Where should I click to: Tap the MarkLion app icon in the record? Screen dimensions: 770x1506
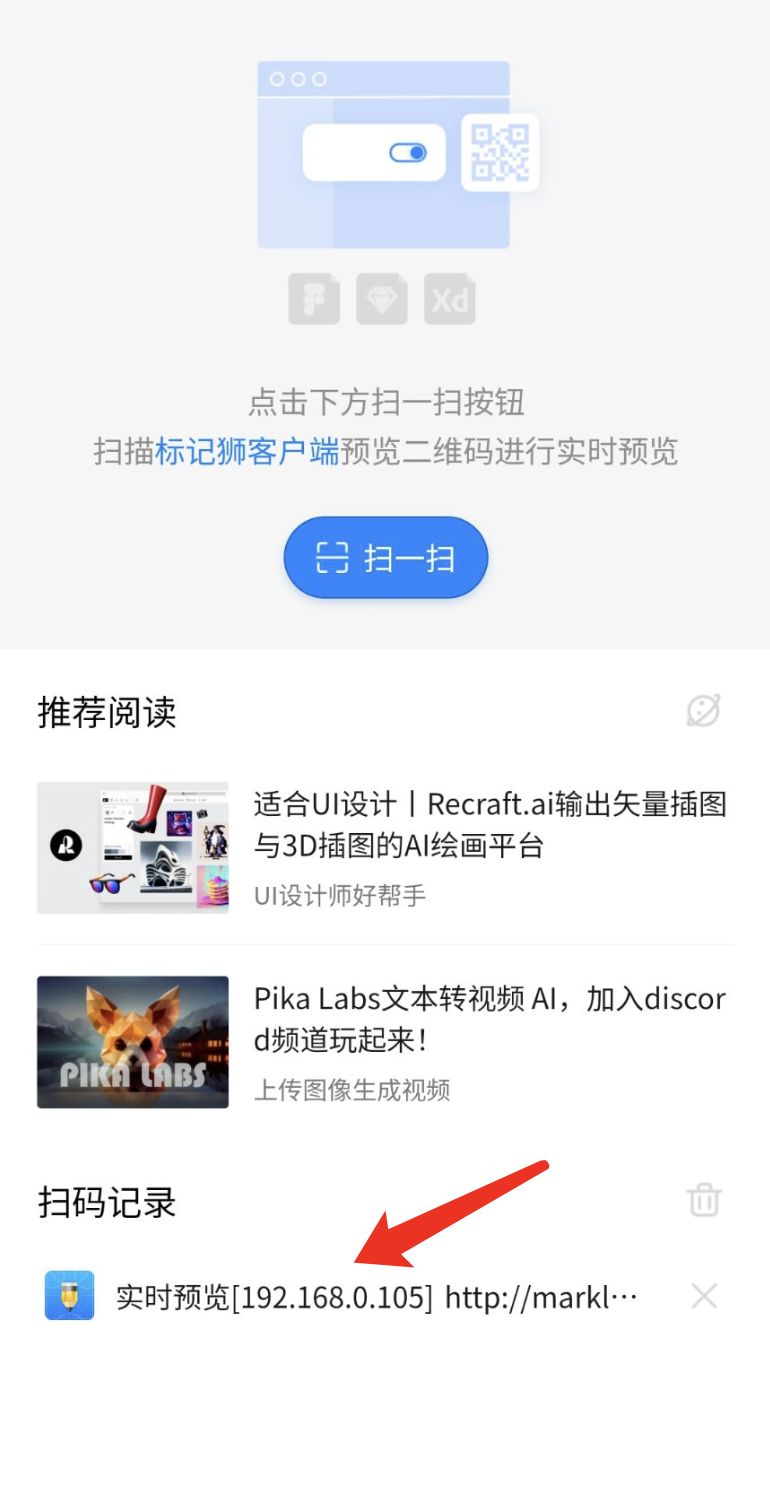[69, 1295]
